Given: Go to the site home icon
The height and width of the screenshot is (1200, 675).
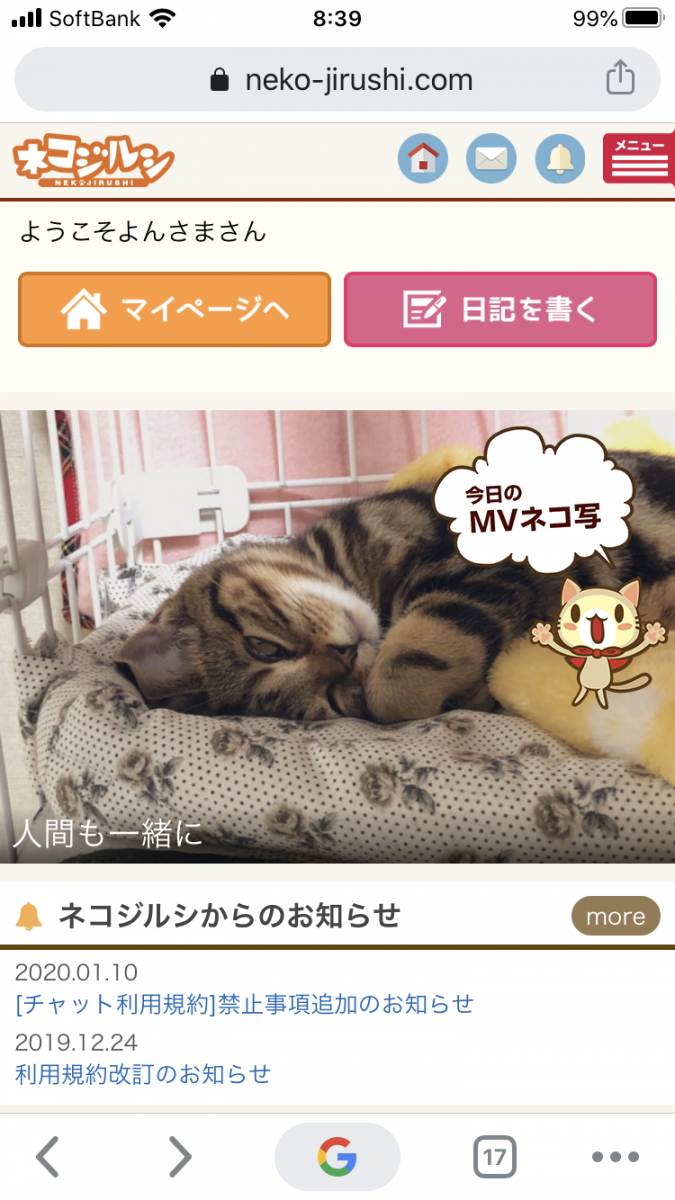Looking at the screenshot, I should coord(423,158).
